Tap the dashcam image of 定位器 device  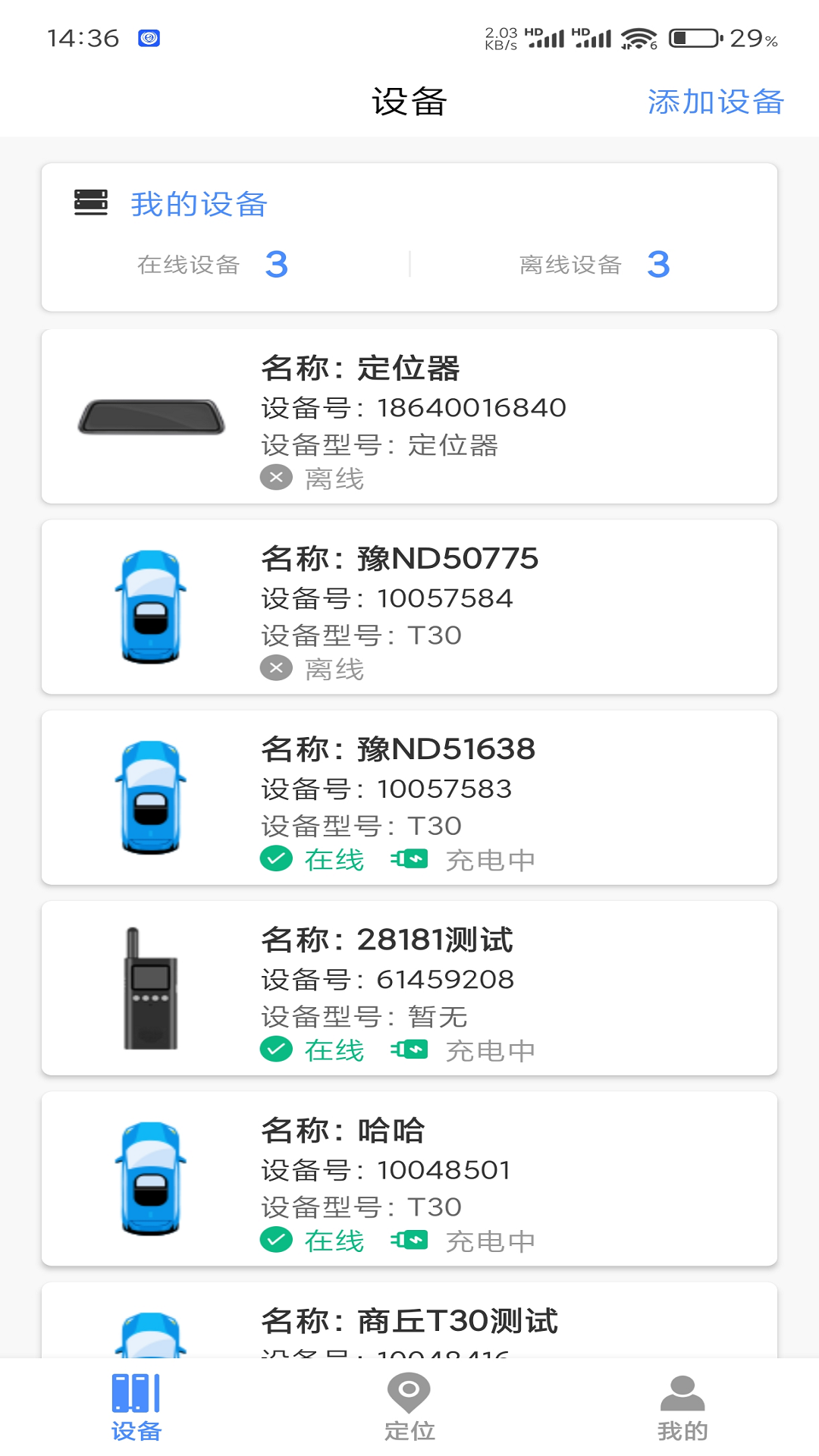[x=149, y=414]
